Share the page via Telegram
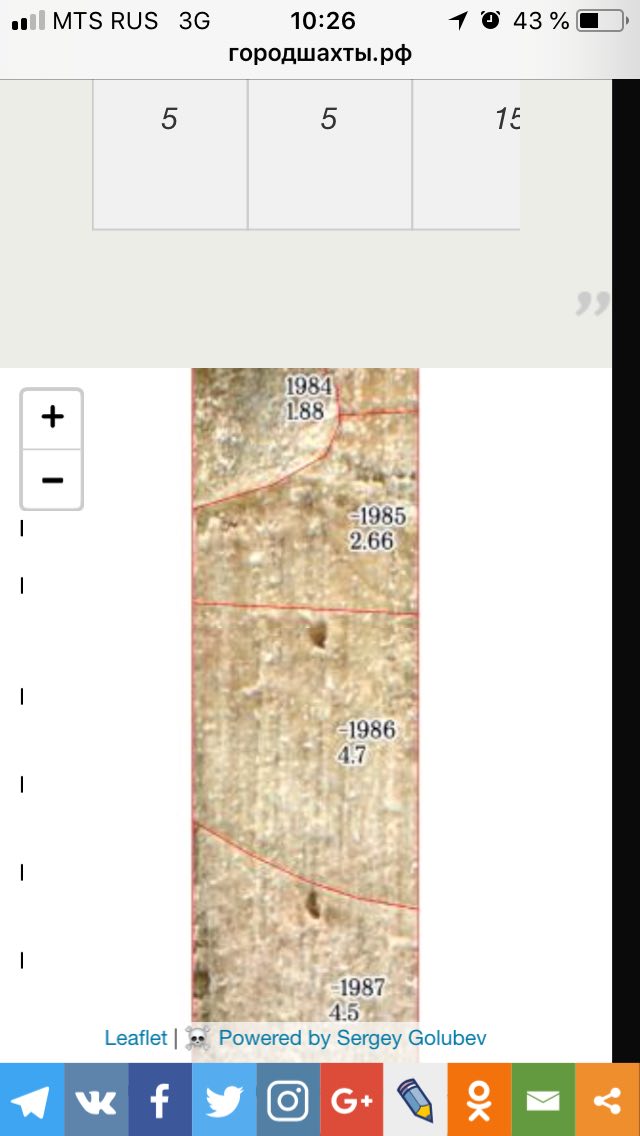The height and width of the screenshot is (1136, 640). pyautogui.click(x=32, y=1100)
